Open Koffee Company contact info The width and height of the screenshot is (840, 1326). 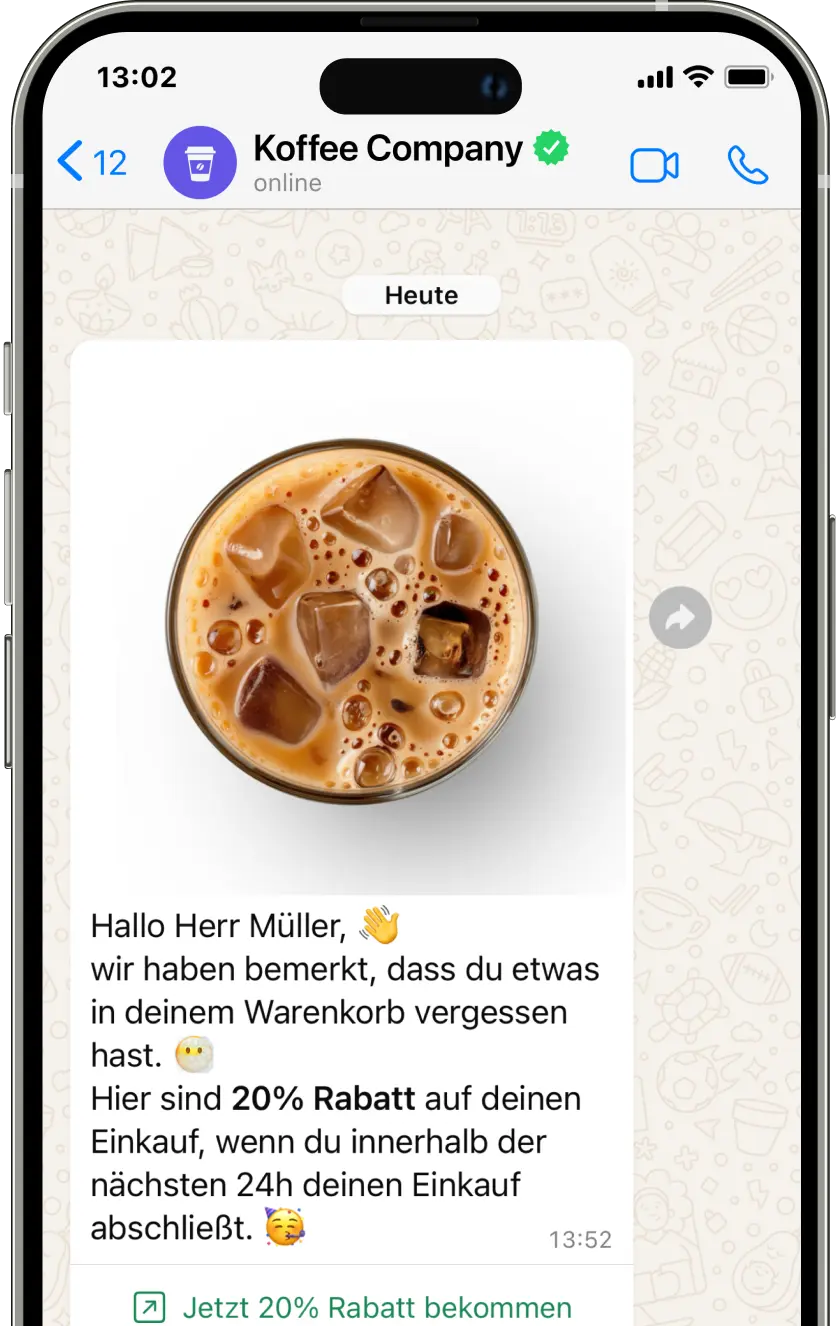(x=388, y=160)
